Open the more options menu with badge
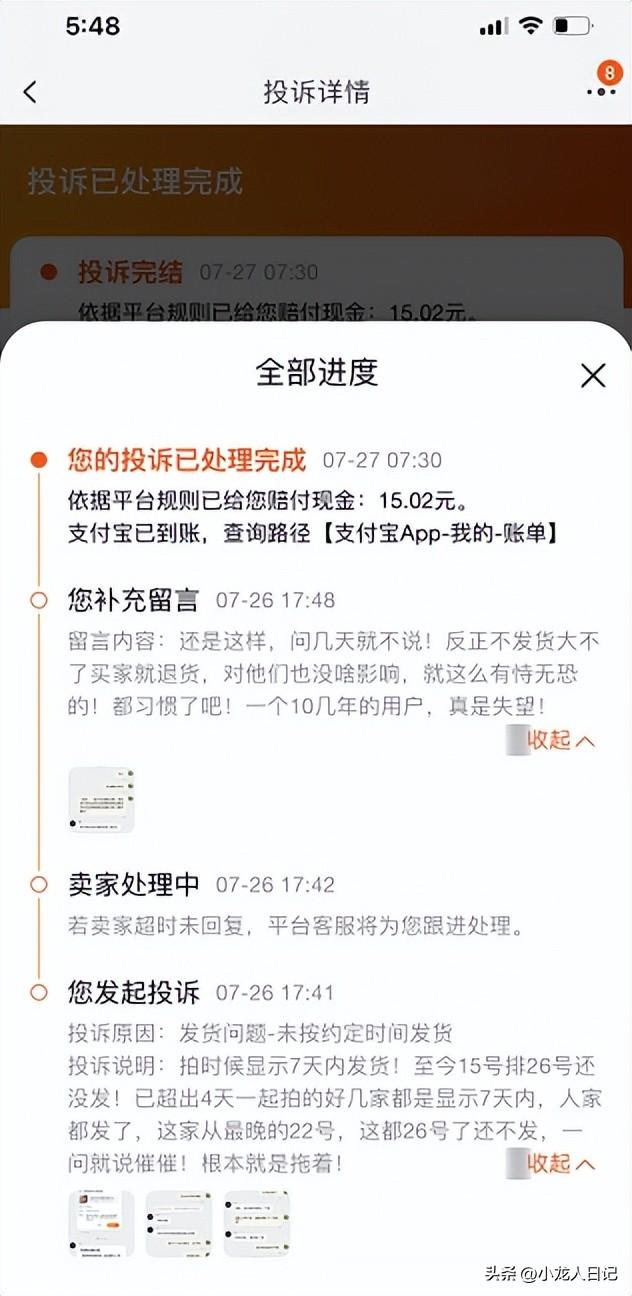Image resolution: width=632 pixels, height=1296 pixels. tap(600, 90)
